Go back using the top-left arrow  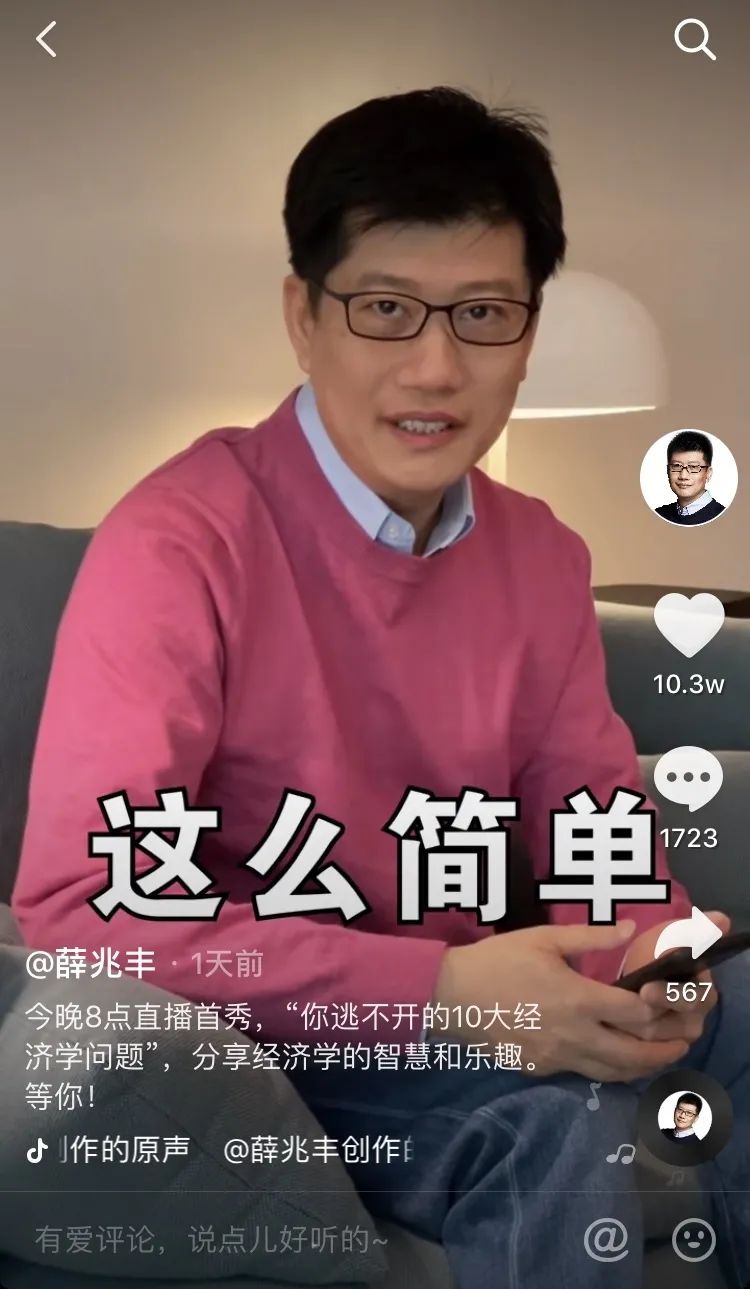(x=46, y=39)
